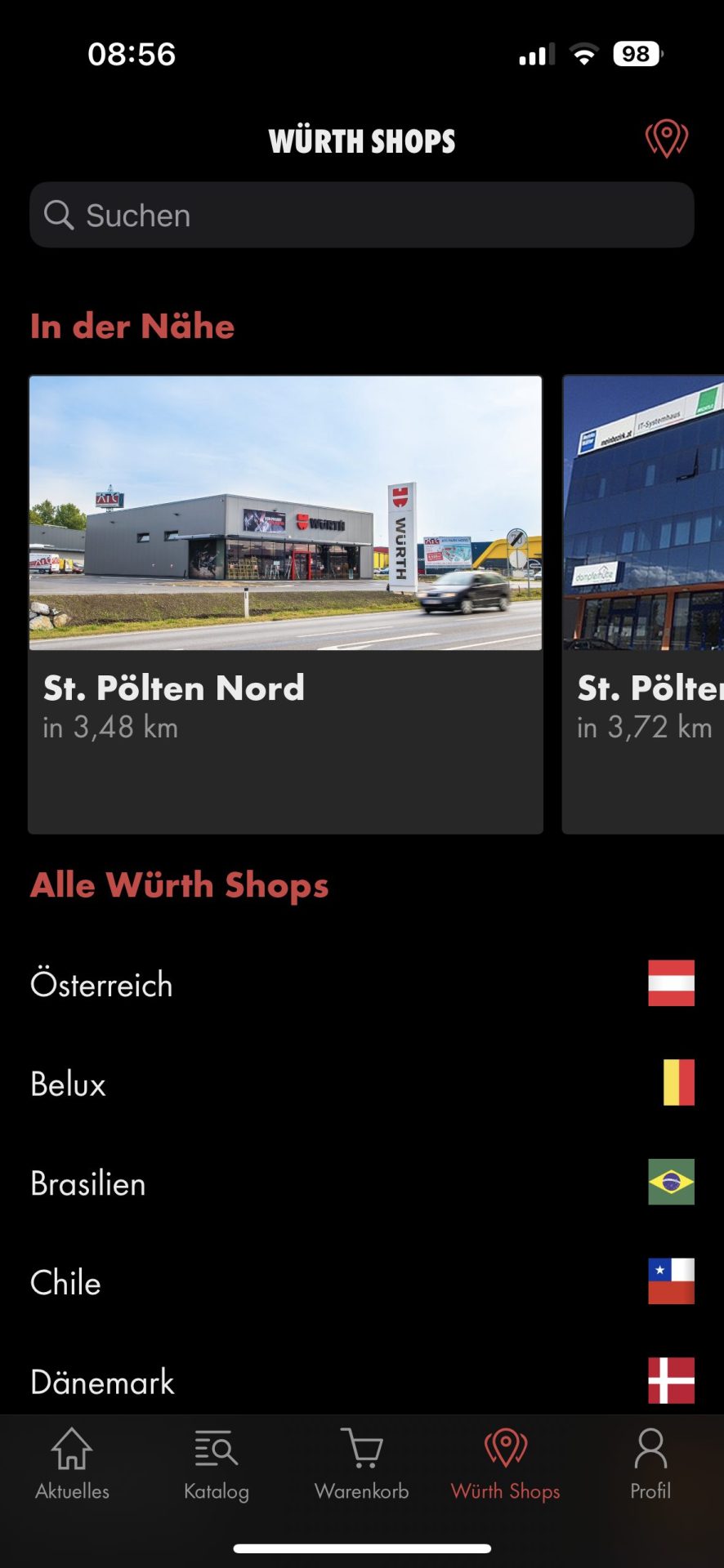Open the Warenkorb tab
The width and height of the screenshot is (724, 1568).
[x=362, y=1464]
